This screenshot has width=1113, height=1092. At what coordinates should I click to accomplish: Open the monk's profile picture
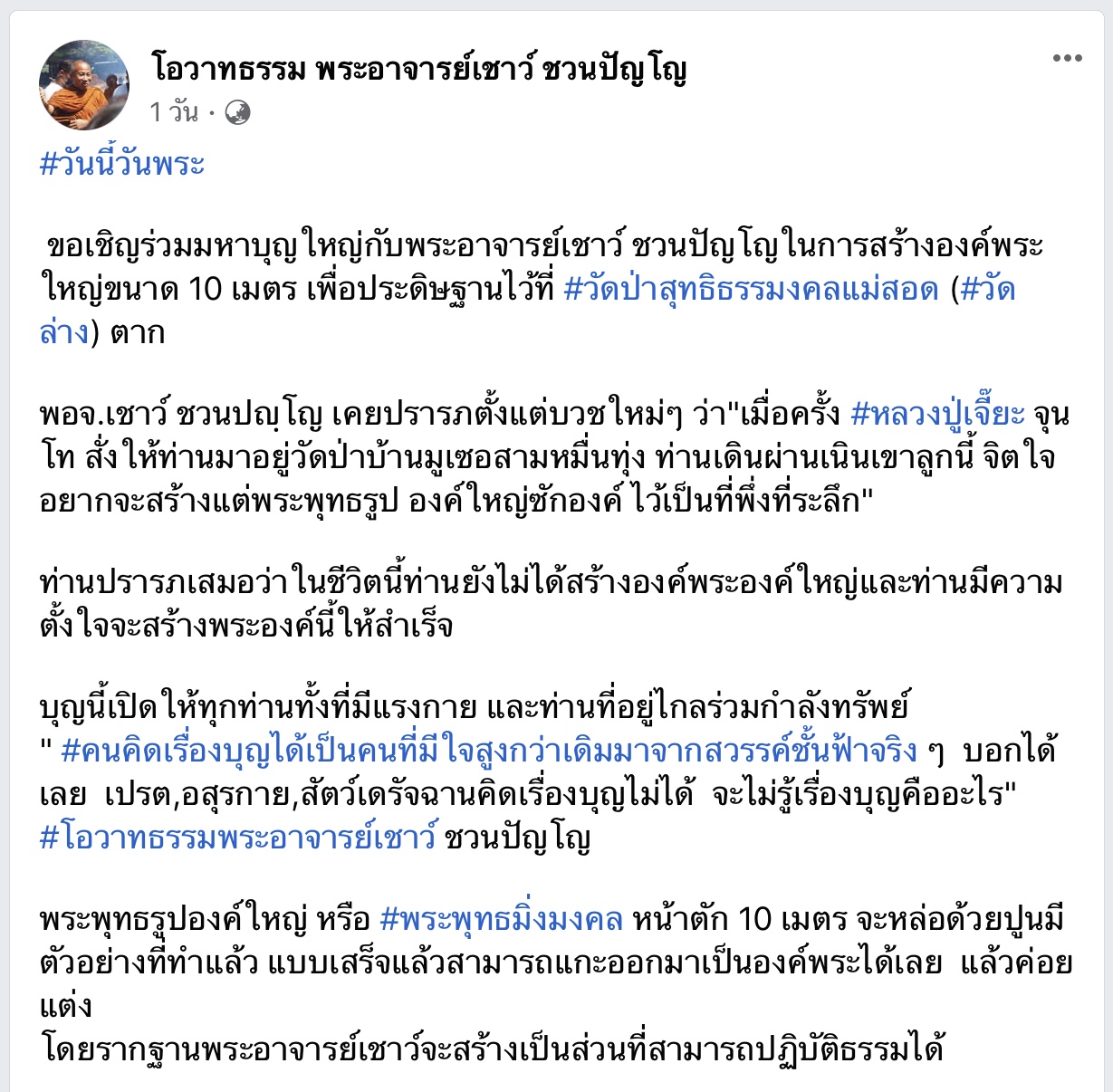(83, 86)
